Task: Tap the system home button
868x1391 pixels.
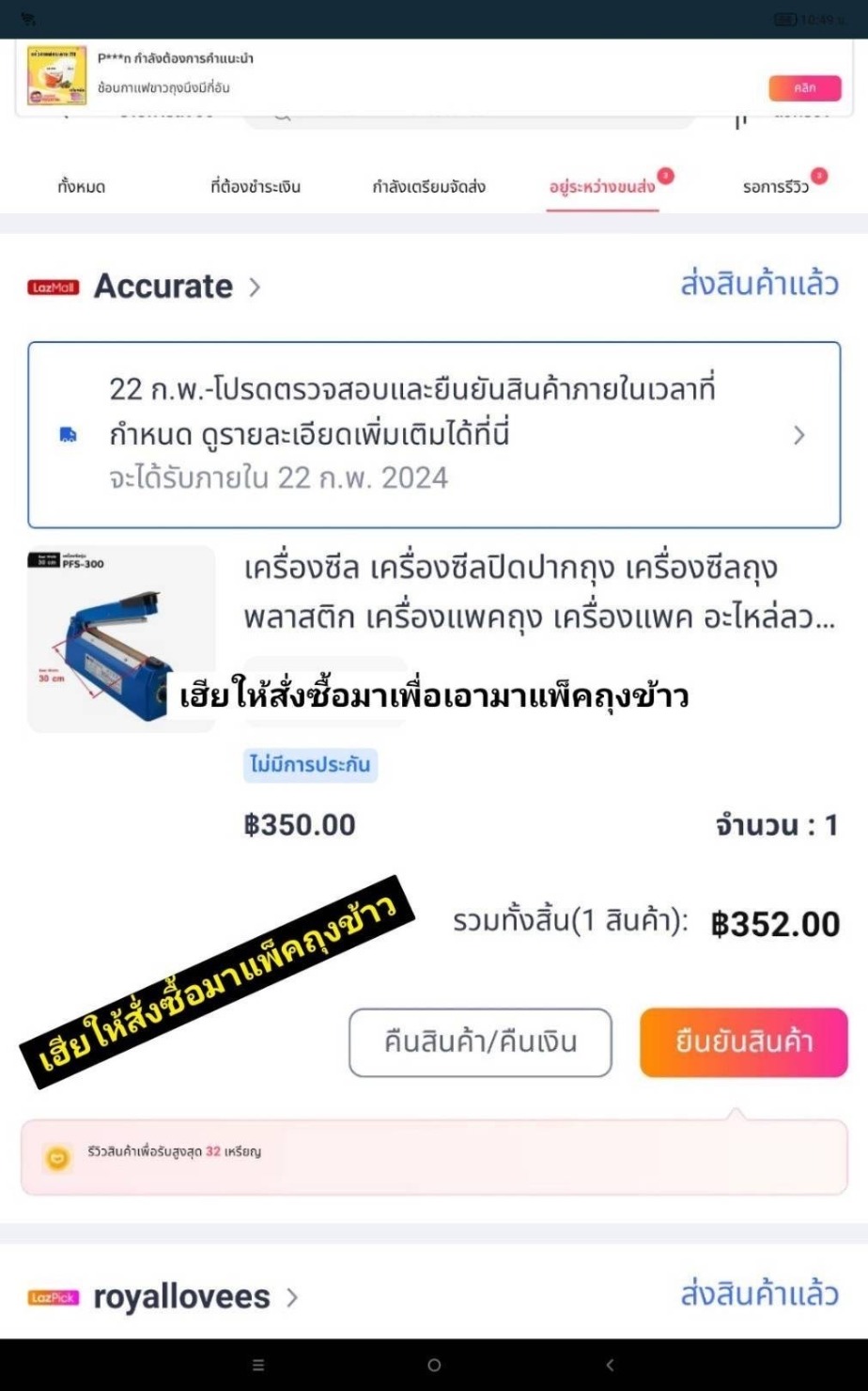Action: tap(433, 1365)
